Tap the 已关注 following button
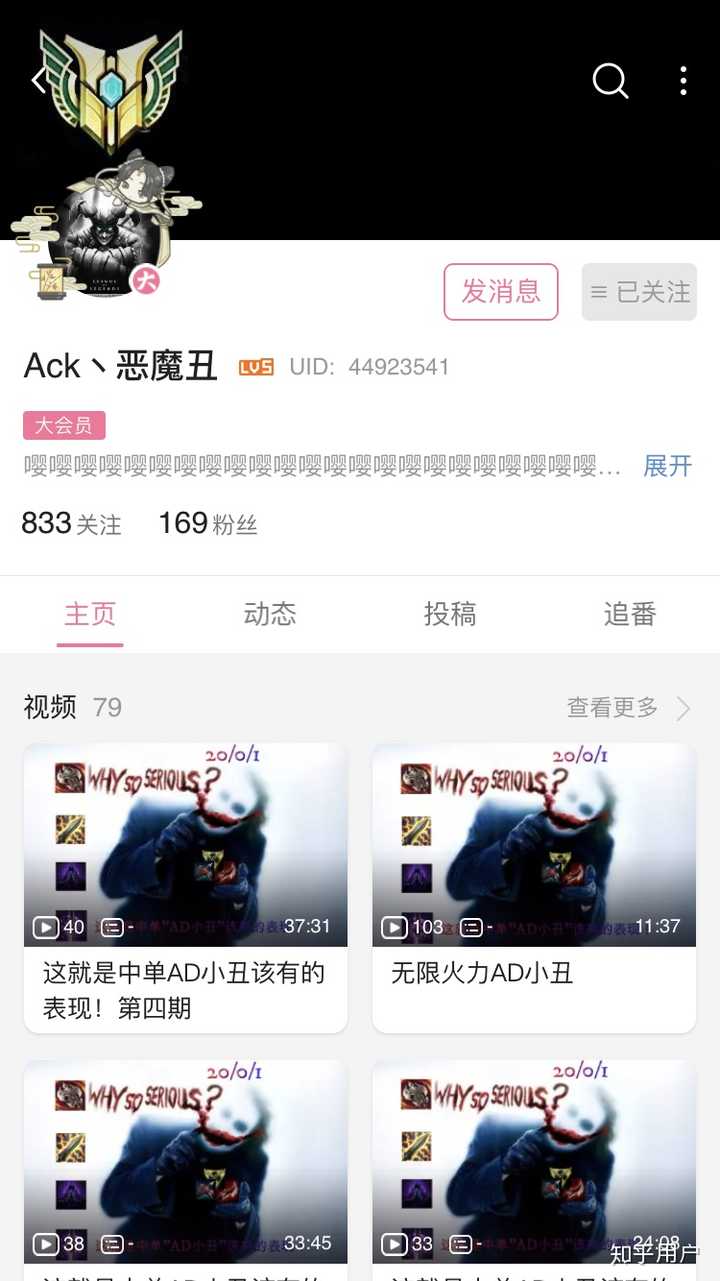This screenshot has width=720, height=1281. pyautogui.click(x=639, y=292)
